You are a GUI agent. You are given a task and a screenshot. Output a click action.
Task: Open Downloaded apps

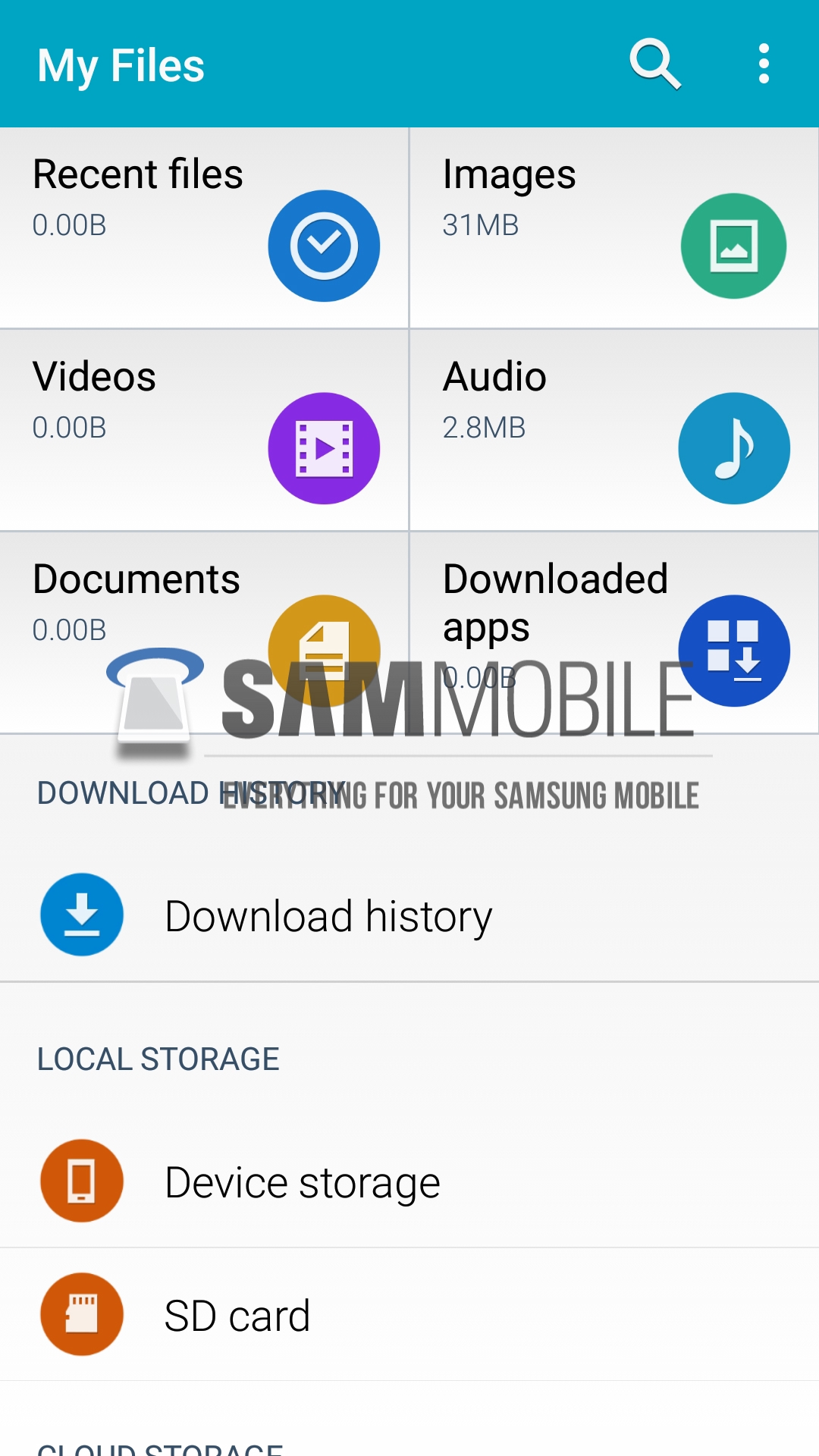coord(613,607)
